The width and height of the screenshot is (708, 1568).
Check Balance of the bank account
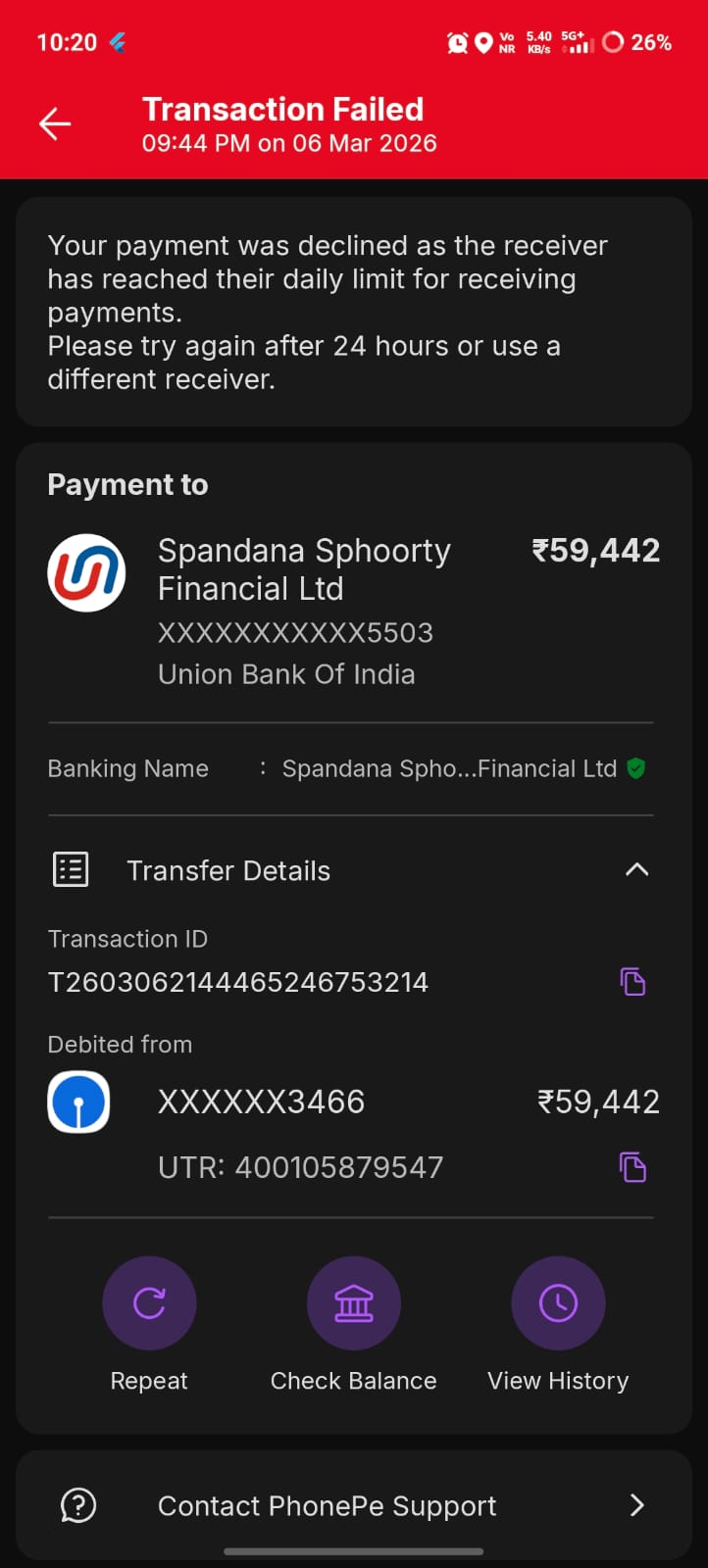click(x=353, y=1303)
